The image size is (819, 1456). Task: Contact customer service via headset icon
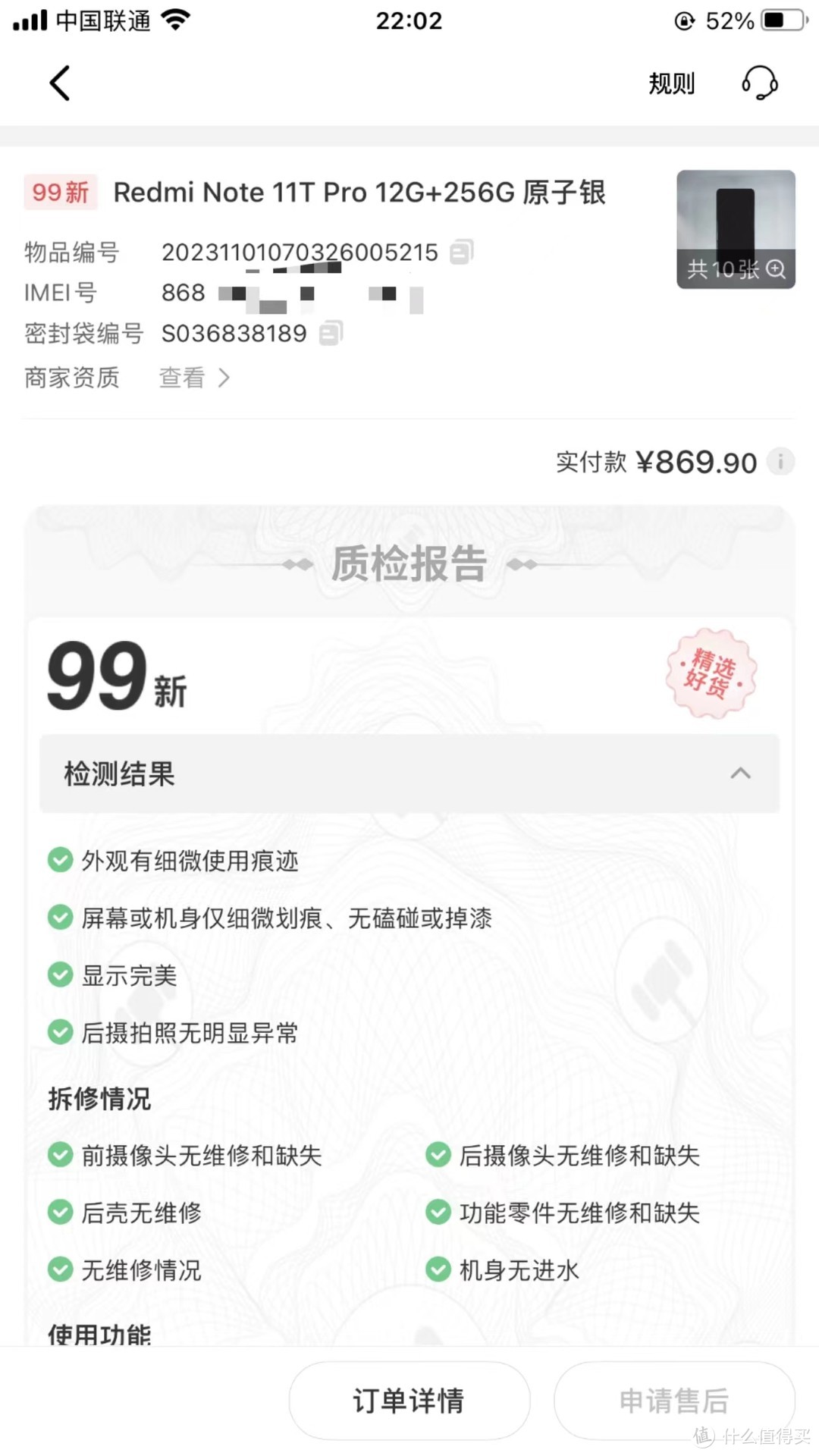click(760, 83)
